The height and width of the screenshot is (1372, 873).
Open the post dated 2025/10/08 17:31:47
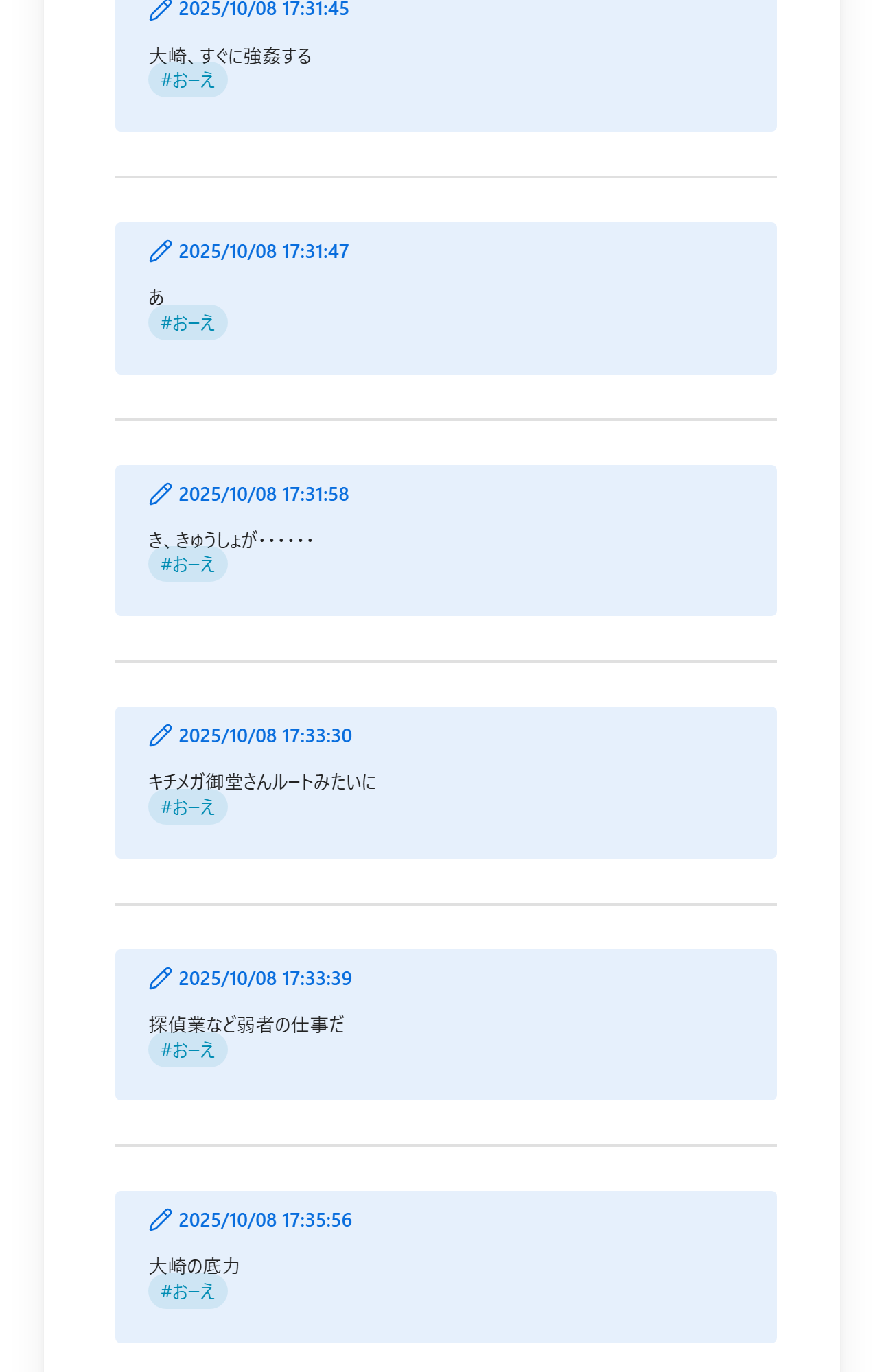264,252
